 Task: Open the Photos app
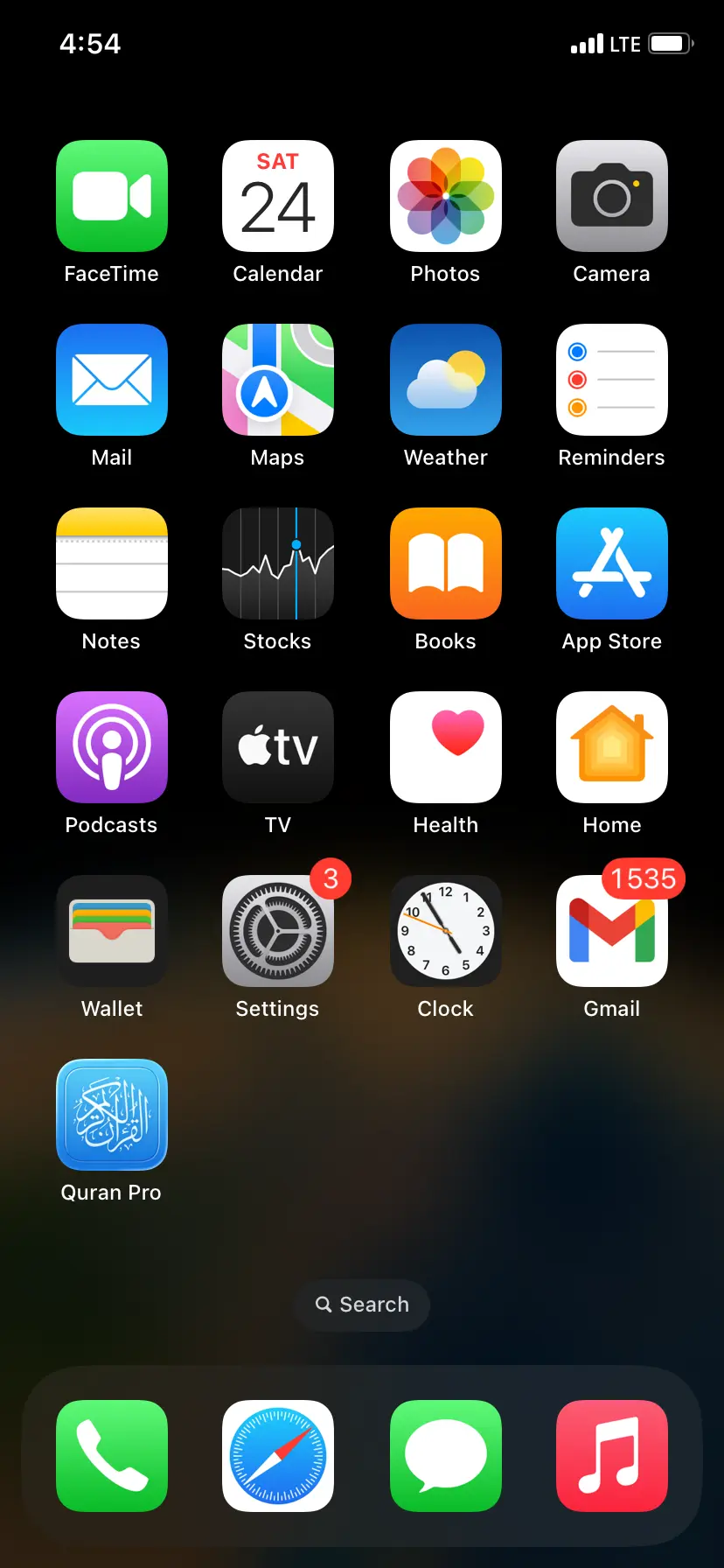tap(445, 196)
